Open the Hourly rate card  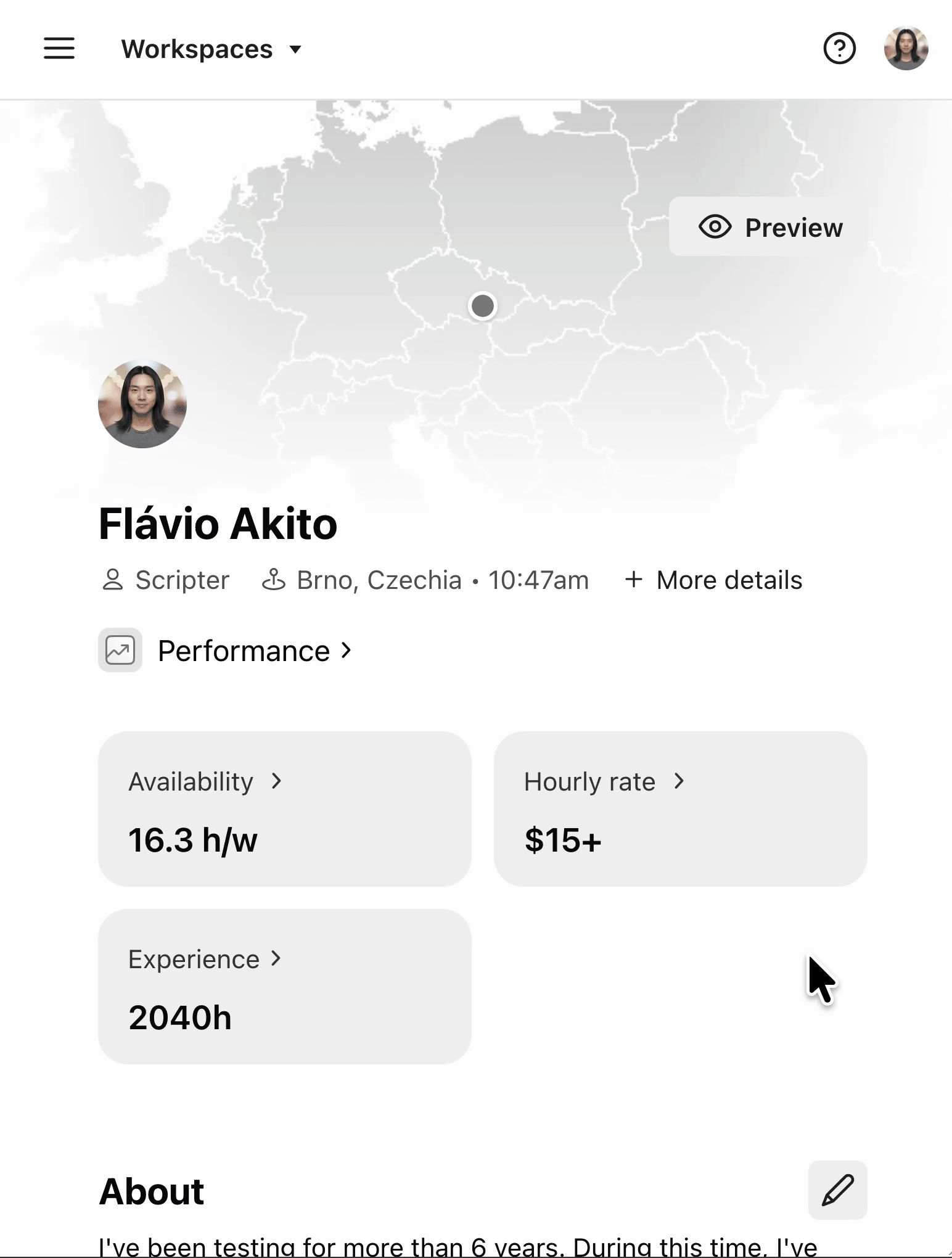680,808
